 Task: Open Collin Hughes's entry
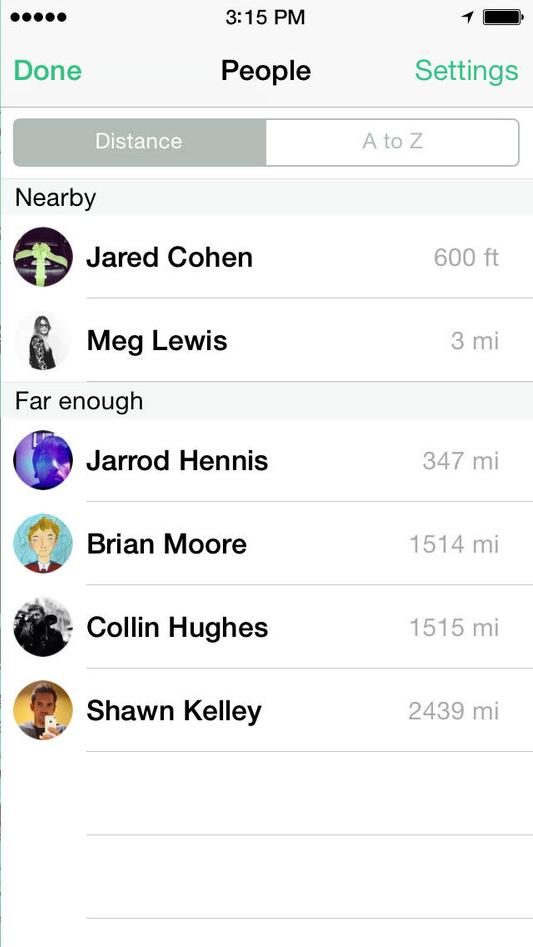point(266,628)
